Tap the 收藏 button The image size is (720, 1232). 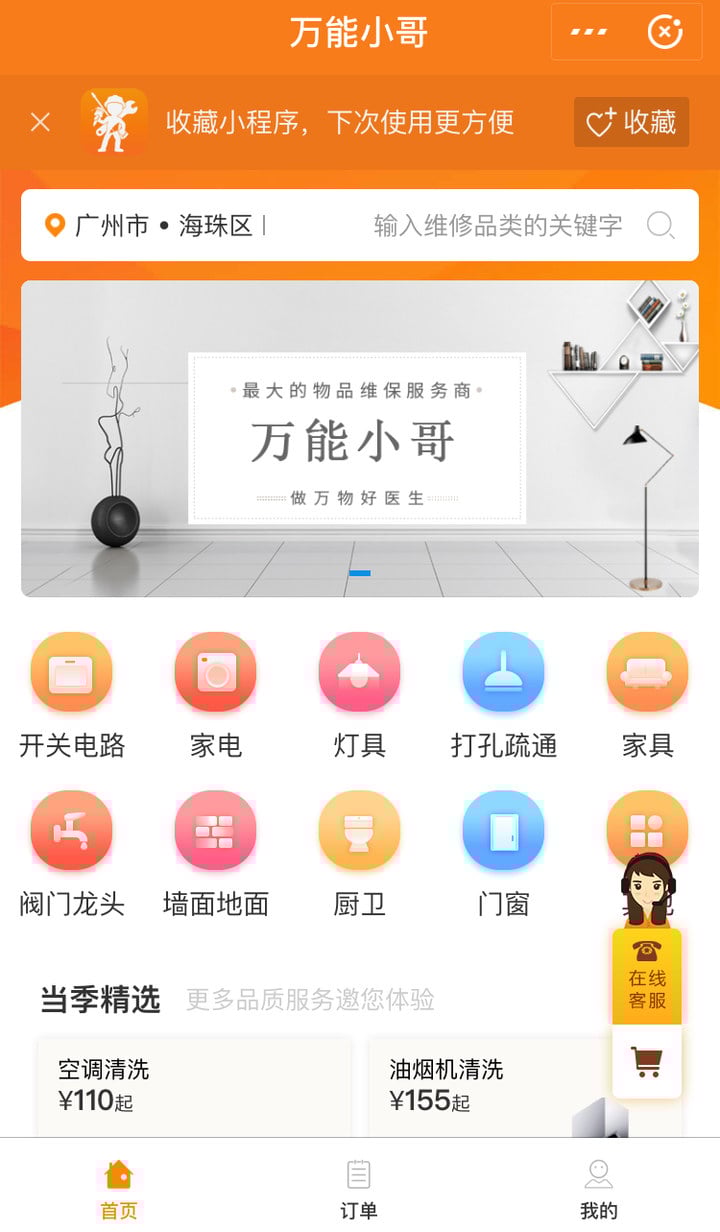631,122
